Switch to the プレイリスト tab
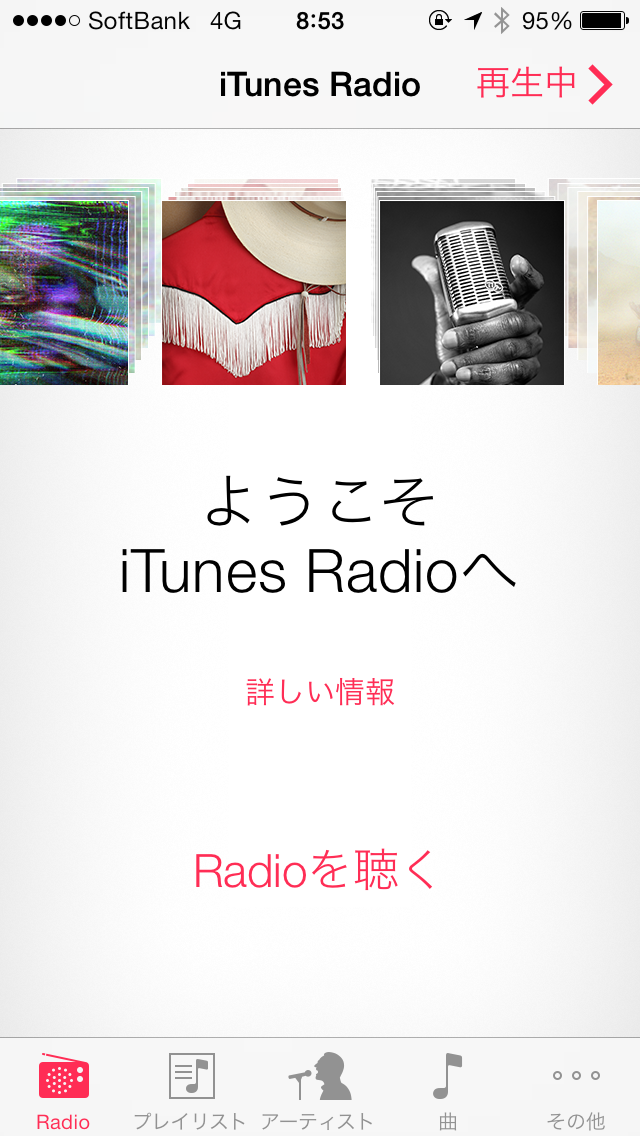This screenshot has height=1136, width=640. [x=190, y=1090]
